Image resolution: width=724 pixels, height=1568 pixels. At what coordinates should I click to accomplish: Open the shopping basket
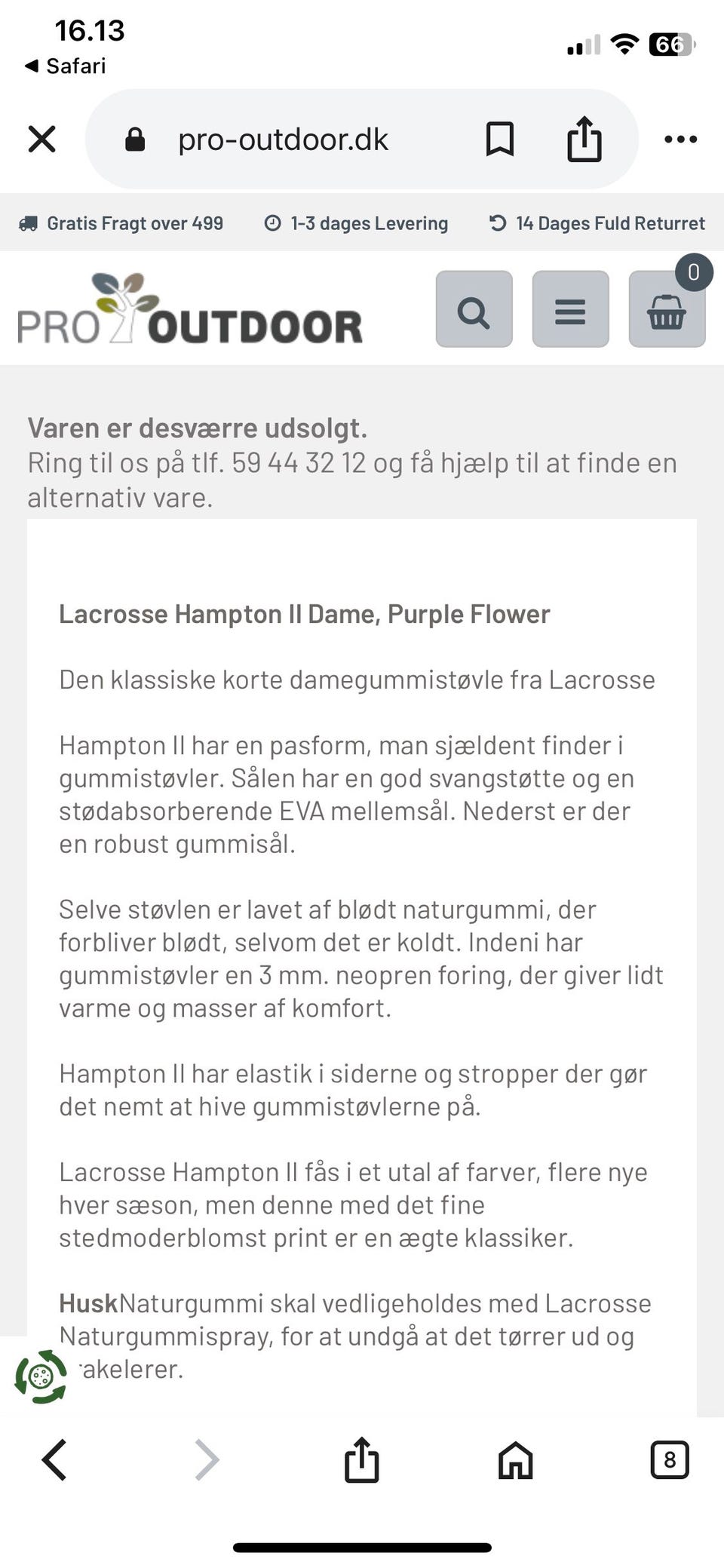(667, 309)
